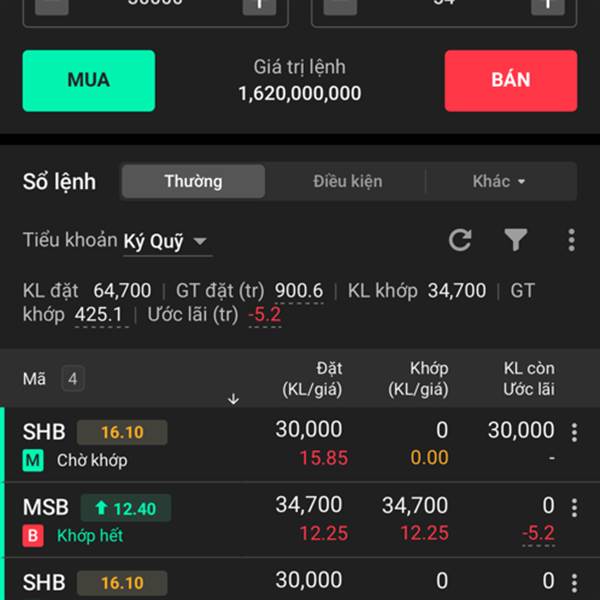Expand the Khác dropdown
This screenshot has width=600, height=600.
coord(499,182)
